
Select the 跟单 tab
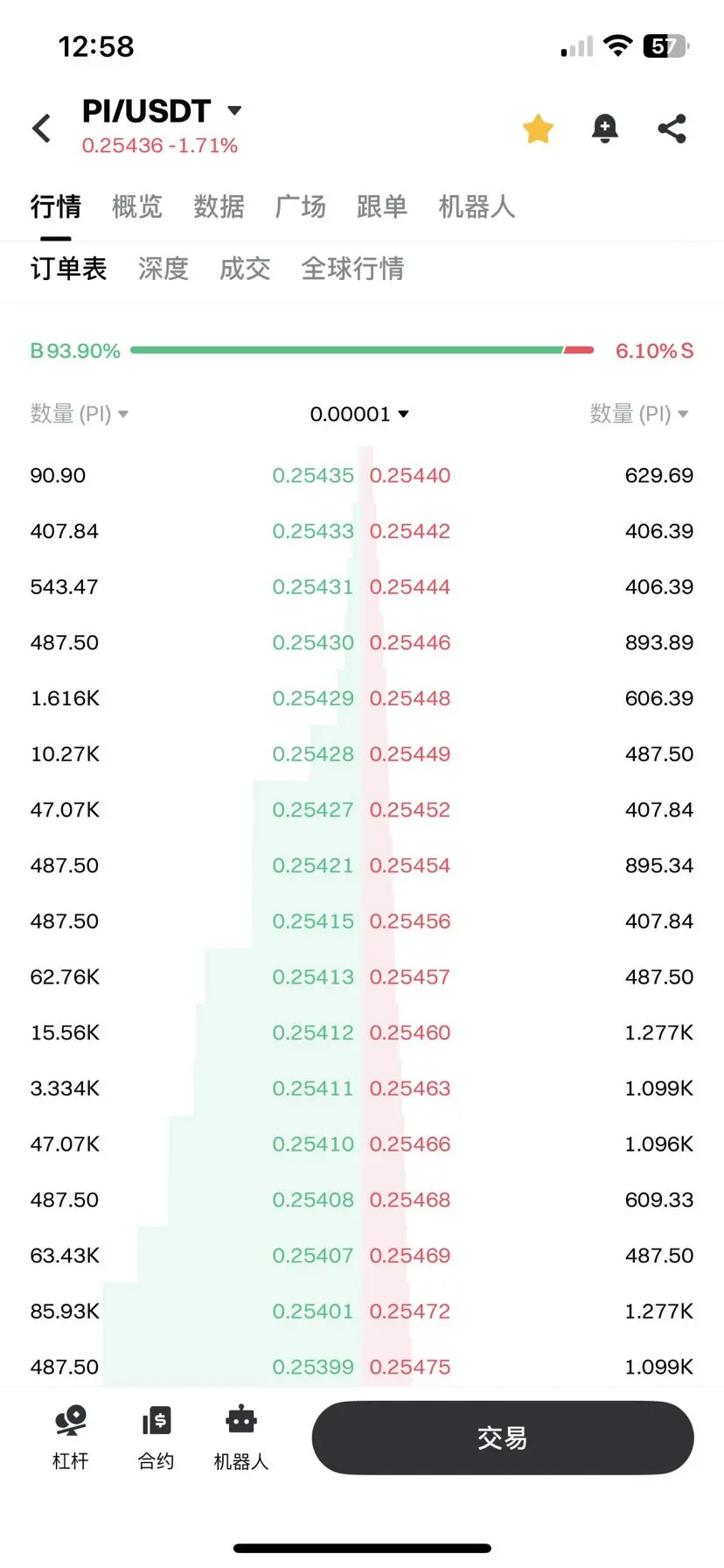pos(382,206)
